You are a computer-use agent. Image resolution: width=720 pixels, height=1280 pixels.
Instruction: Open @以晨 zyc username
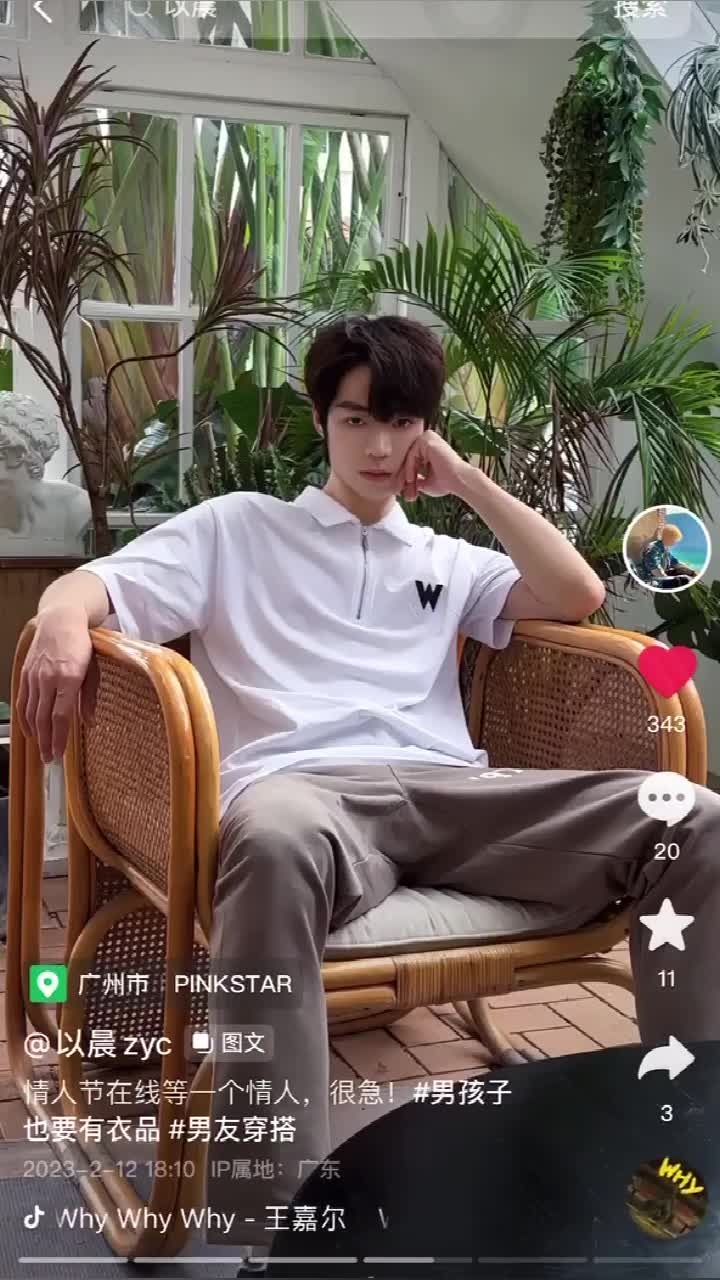tap(98, 1044)
